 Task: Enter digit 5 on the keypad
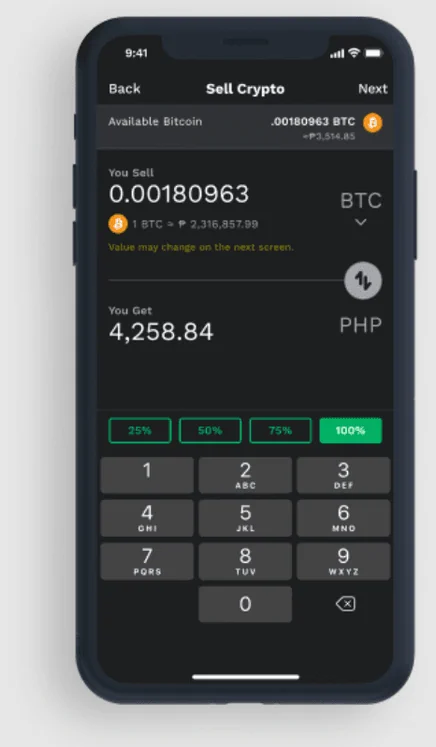click(x=245, y=518)
